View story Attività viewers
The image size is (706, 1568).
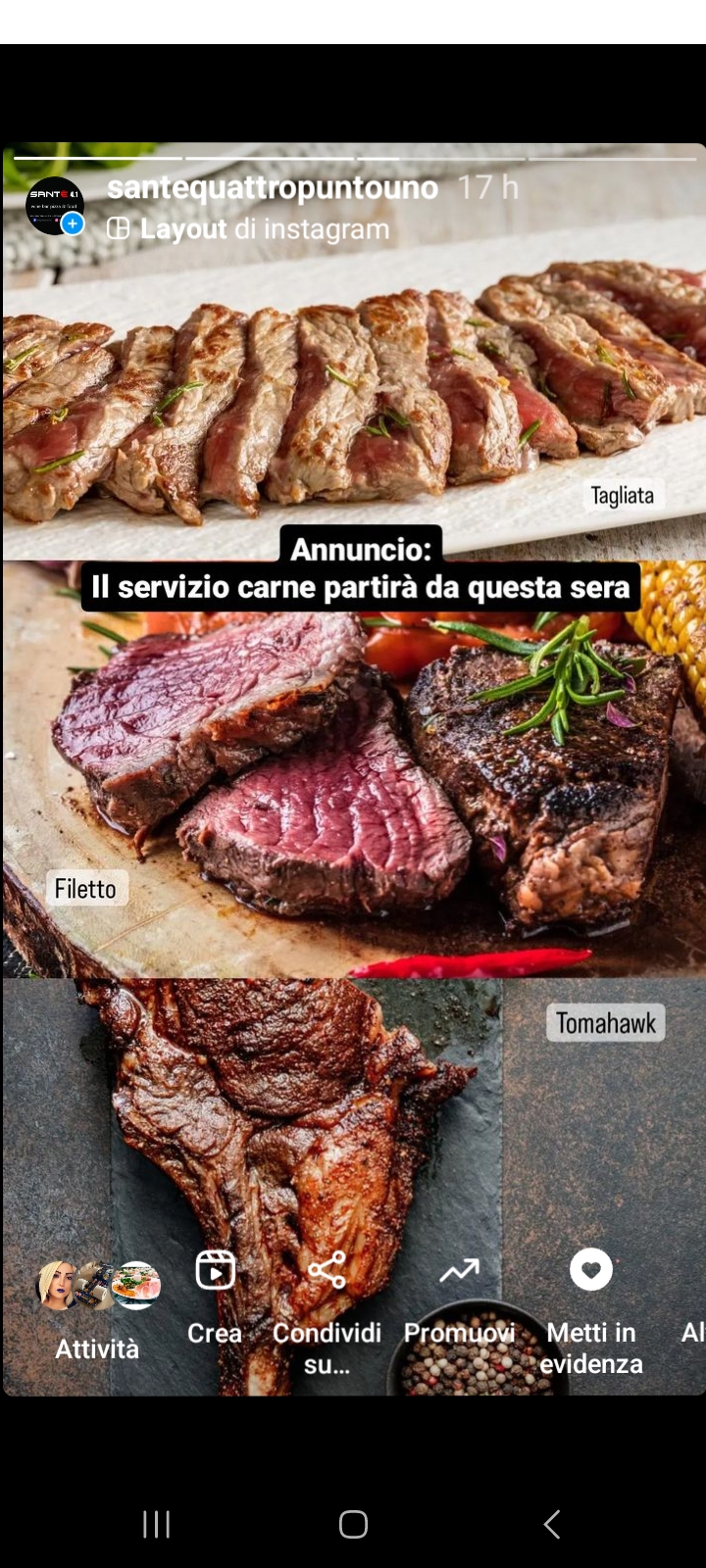[x=97, y=1308]
